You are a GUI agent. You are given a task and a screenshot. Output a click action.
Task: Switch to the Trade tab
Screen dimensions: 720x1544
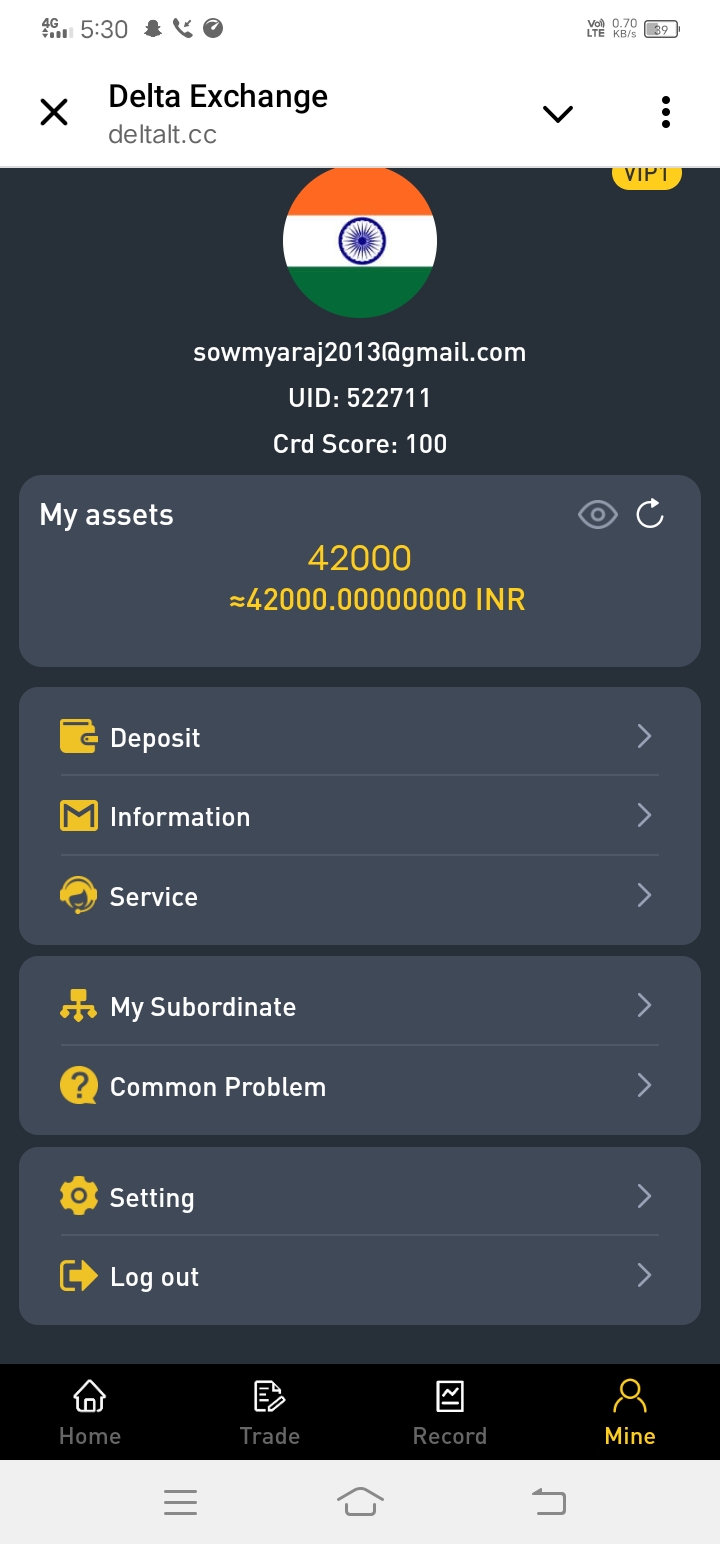(x=270, y=1412)
